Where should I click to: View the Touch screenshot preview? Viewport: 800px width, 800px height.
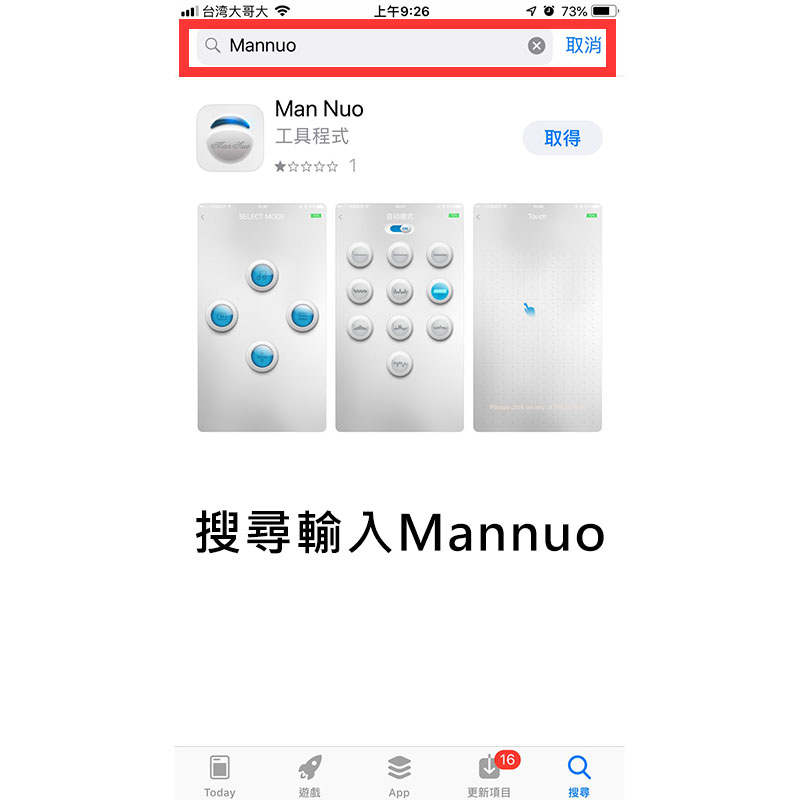(537, 318)
